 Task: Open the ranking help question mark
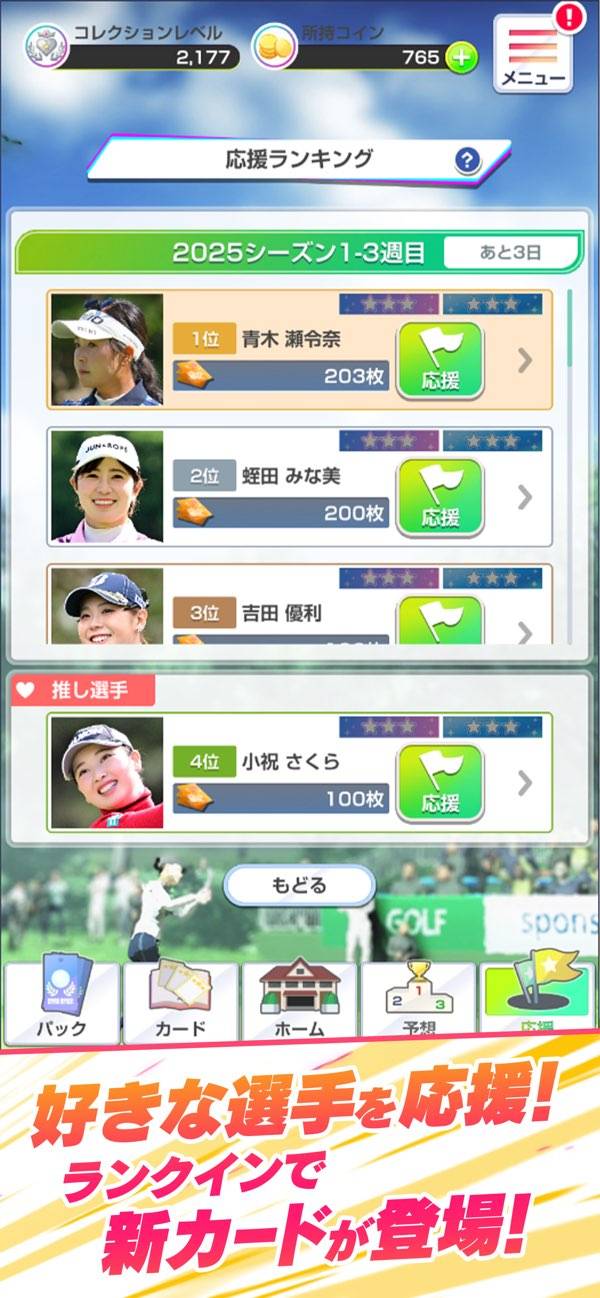467,160
